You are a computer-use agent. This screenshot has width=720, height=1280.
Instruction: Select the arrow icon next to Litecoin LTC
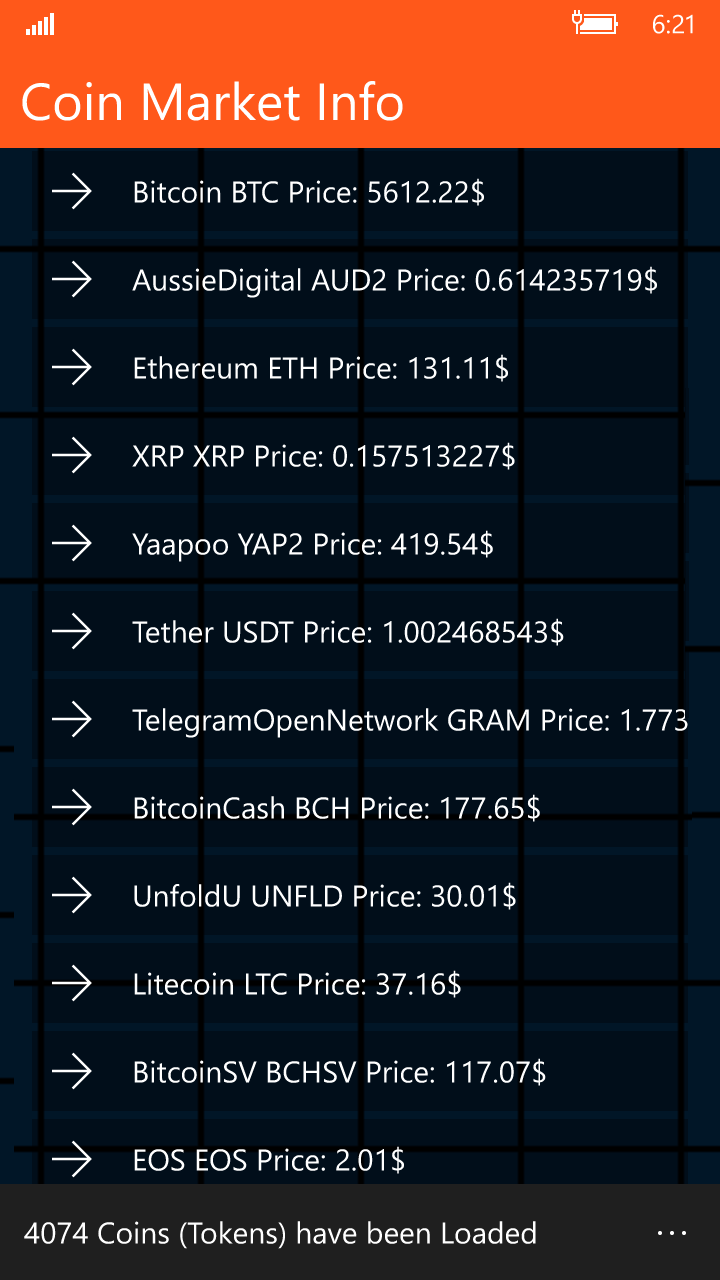click(x=72, y=984)
